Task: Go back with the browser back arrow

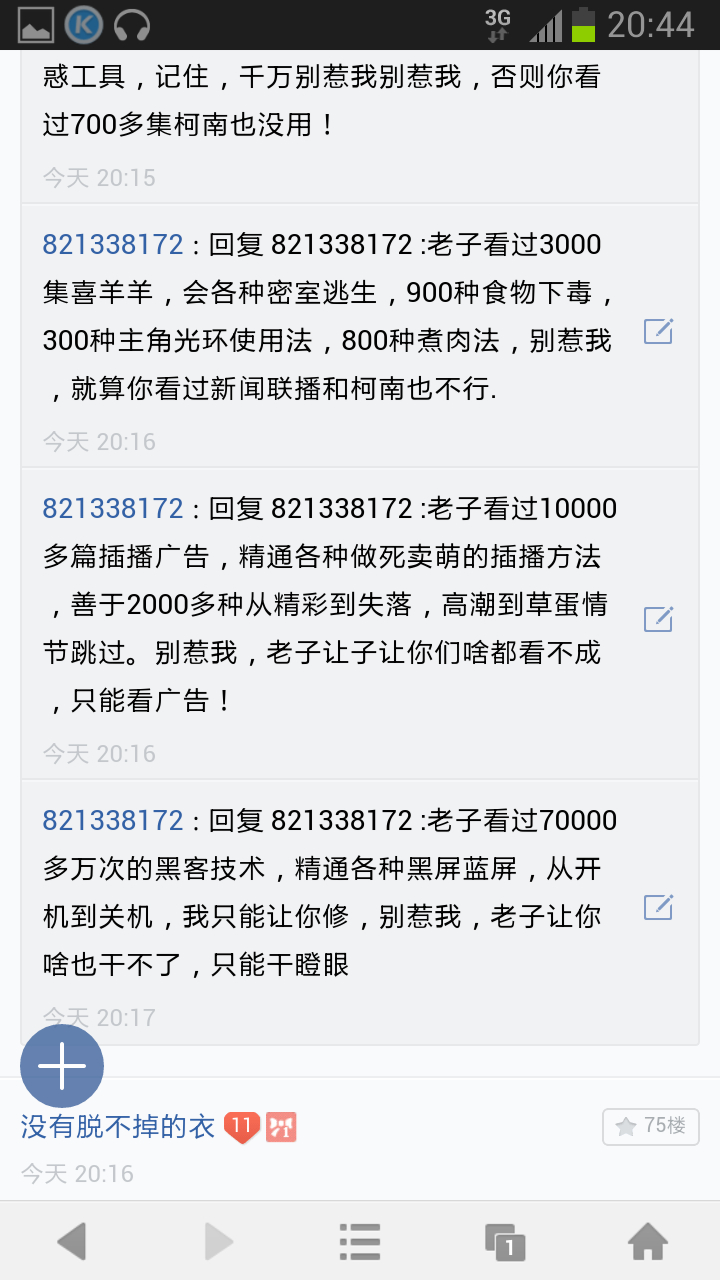Action: (72, 1242)
